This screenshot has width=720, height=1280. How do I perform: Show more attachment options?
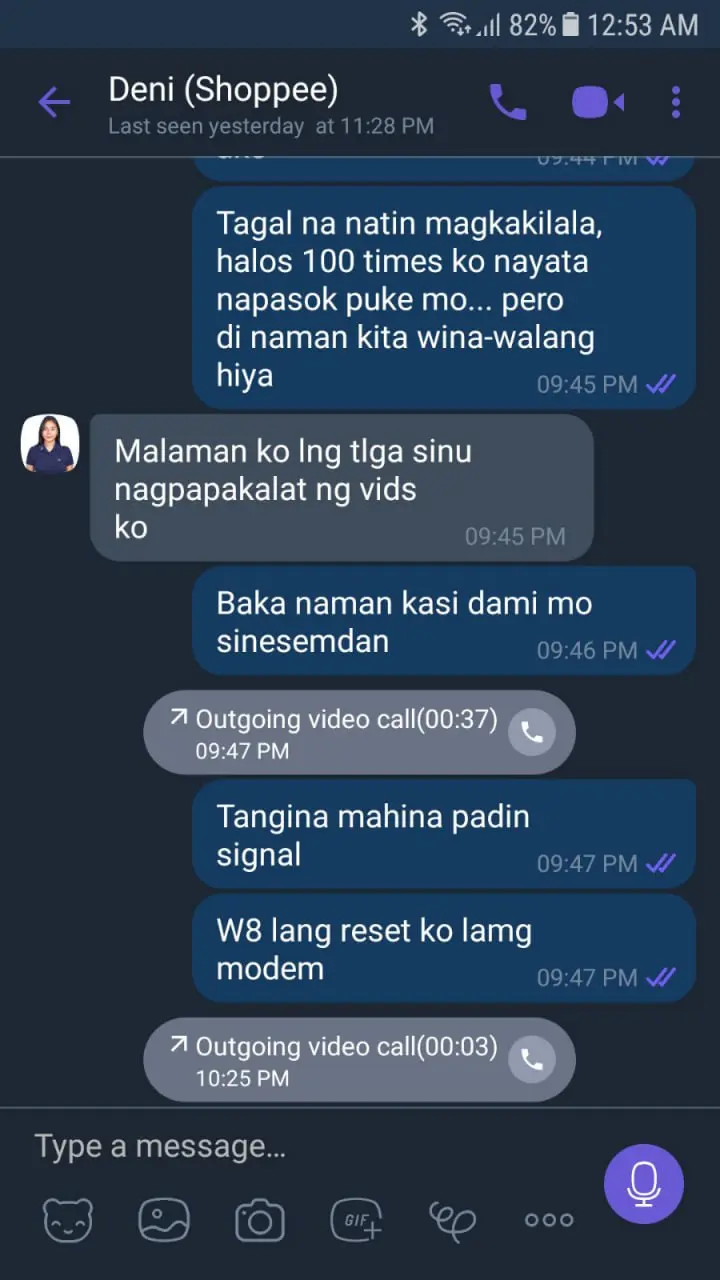(549, 1220)
